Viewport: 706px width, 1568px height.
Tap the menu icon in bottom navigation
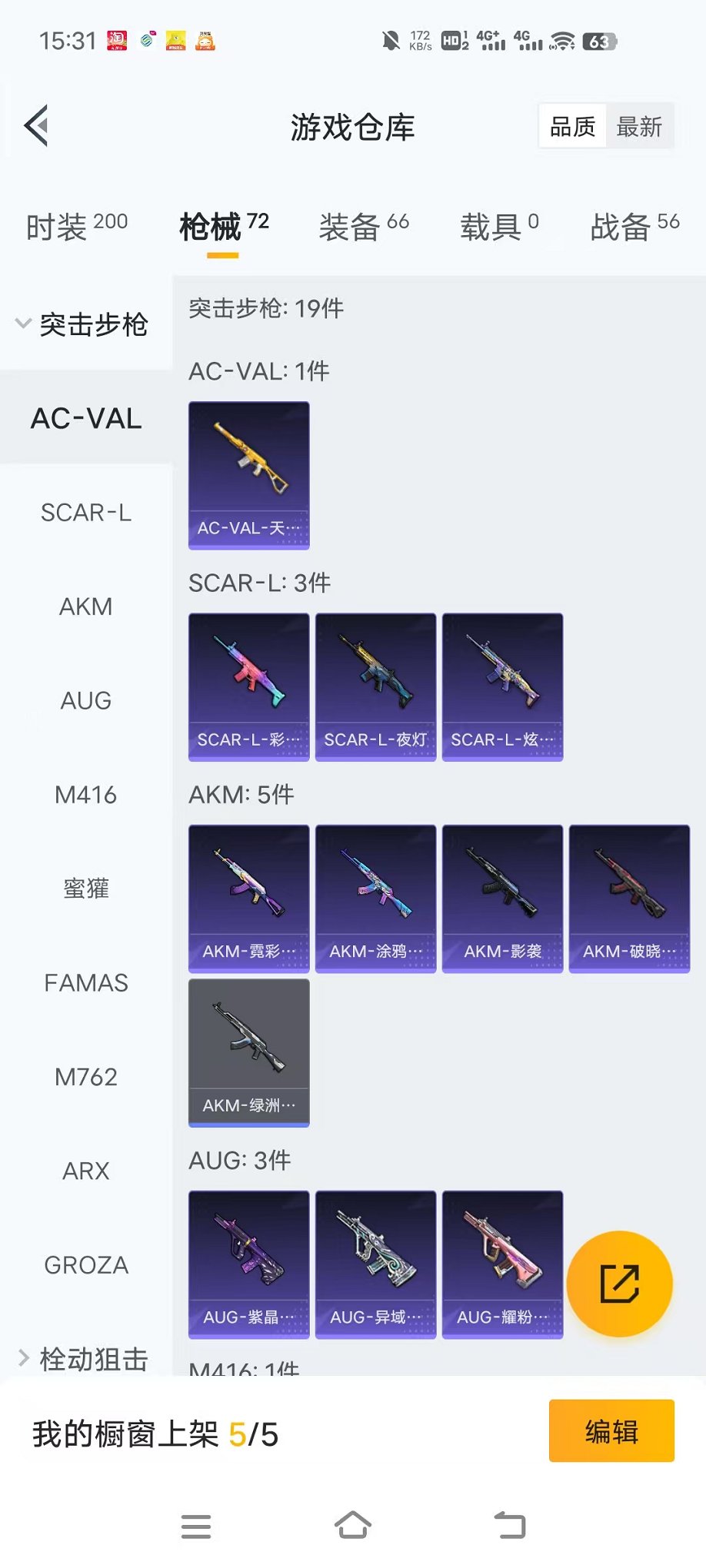(x=197, y=1526)
